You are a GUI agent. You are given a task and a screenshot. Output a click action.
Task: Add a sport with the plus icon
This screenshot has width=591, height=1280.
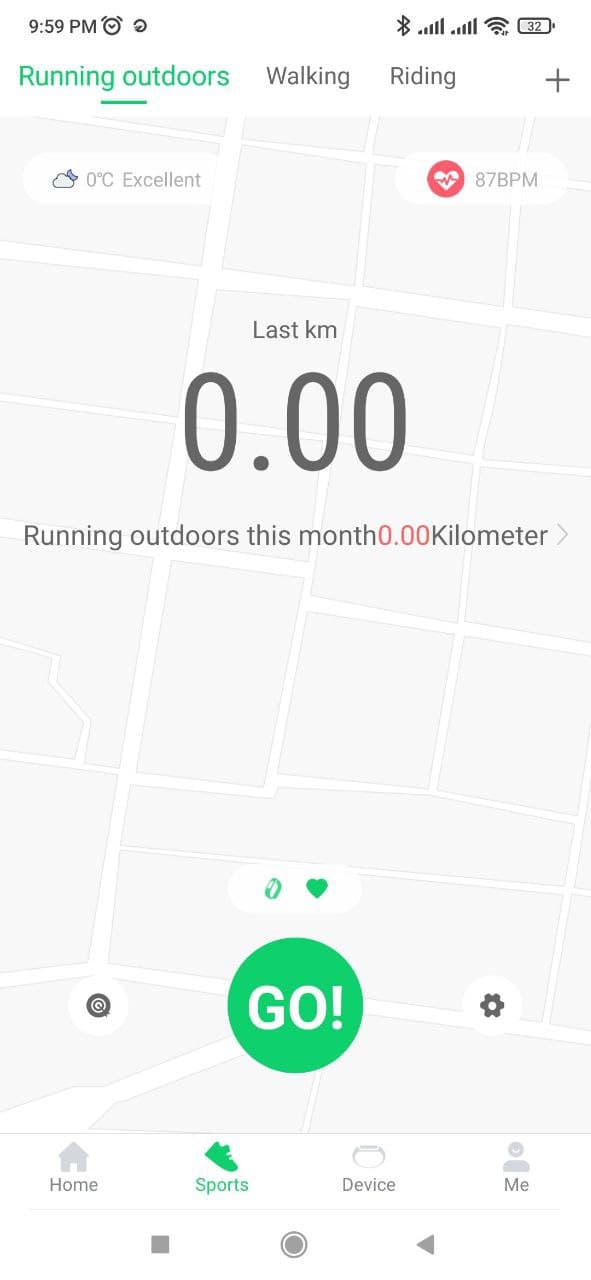[557, 81]
